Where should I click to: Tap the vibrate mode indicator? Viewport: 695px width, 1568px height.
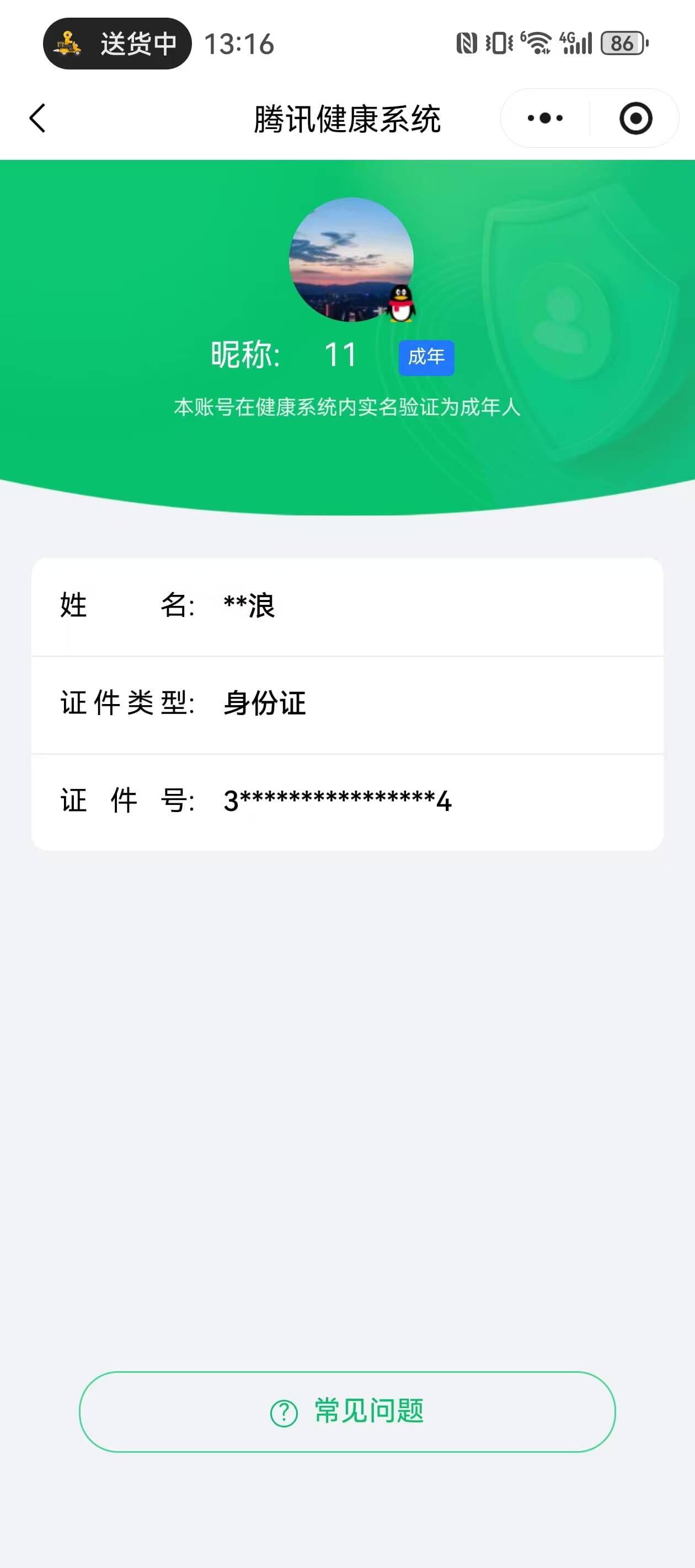coord(496,43)
